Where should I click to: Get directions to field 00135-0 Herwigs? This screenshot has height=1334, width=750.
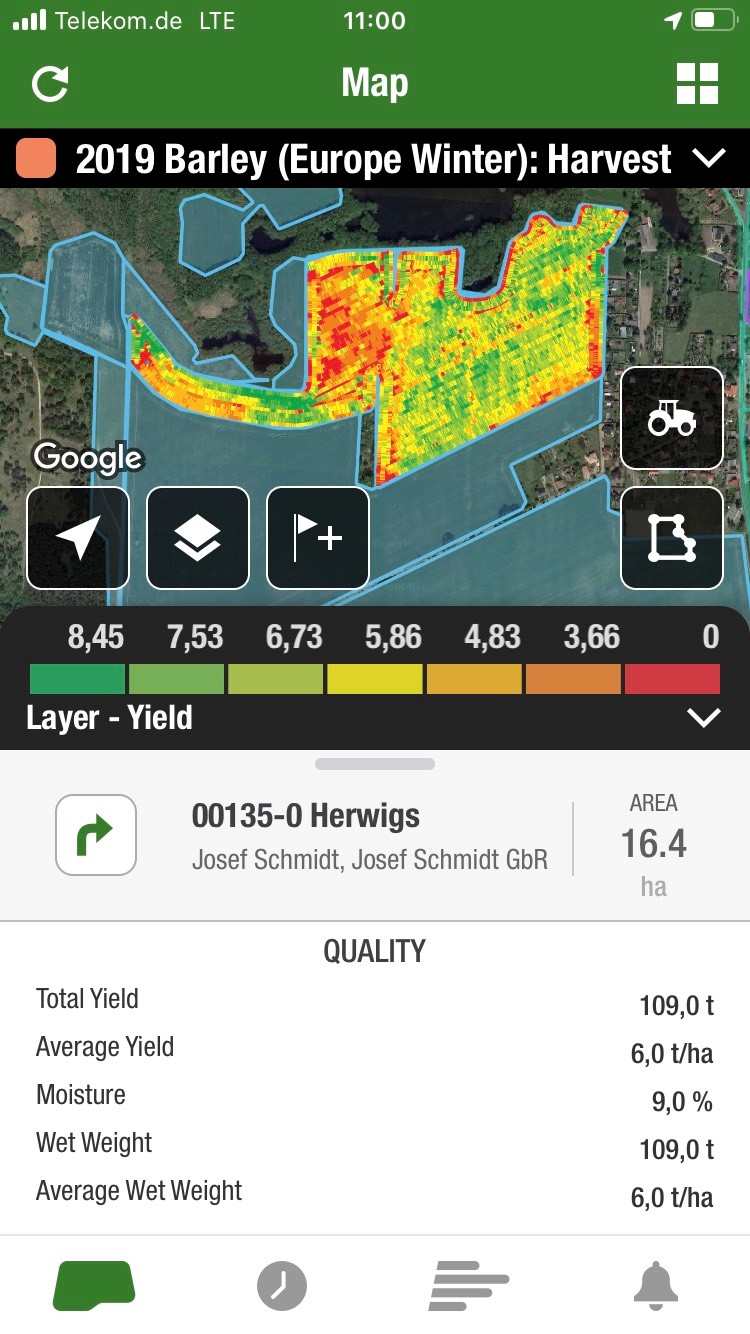tap(96, 835)
